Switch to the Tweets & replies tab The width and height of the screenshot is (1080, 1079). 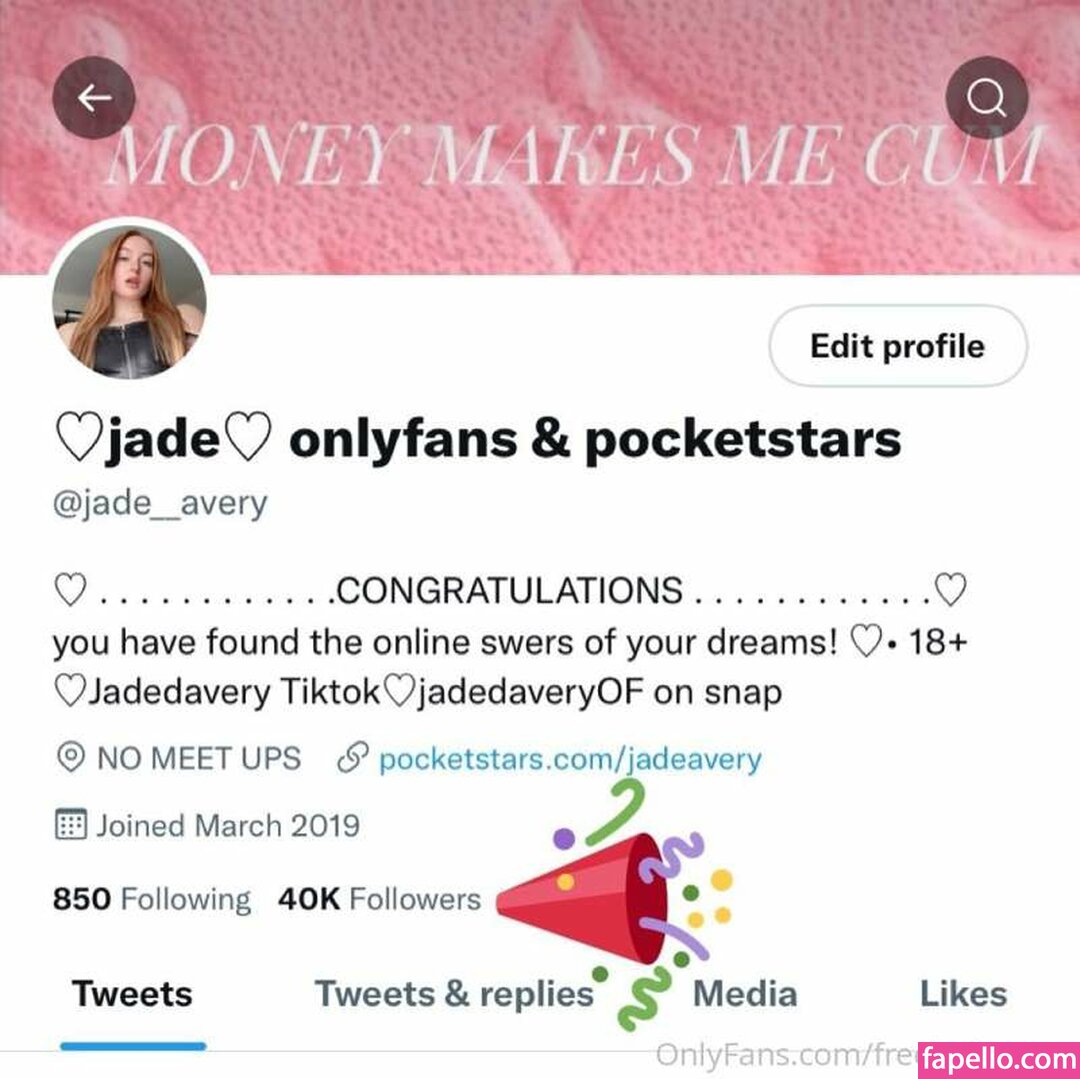[454, 994]
